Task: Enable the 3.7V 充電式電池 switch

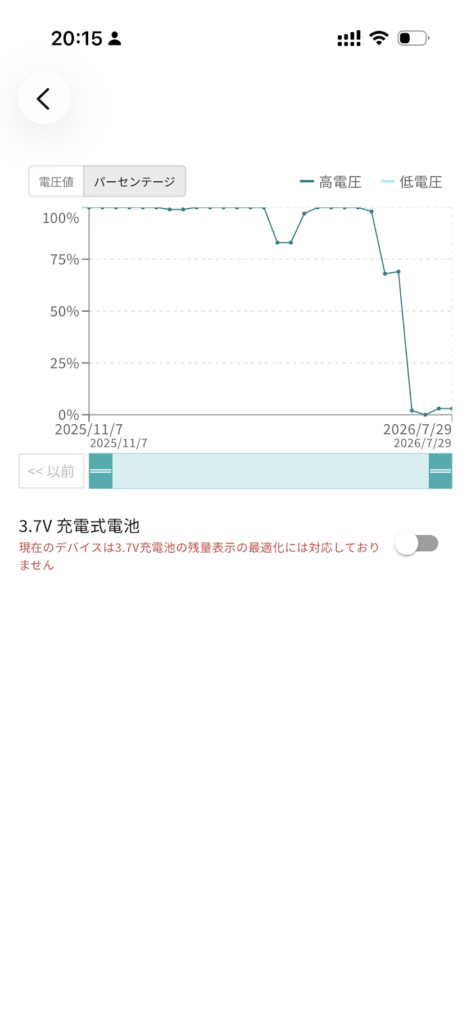Action: (x=417, y=544)
